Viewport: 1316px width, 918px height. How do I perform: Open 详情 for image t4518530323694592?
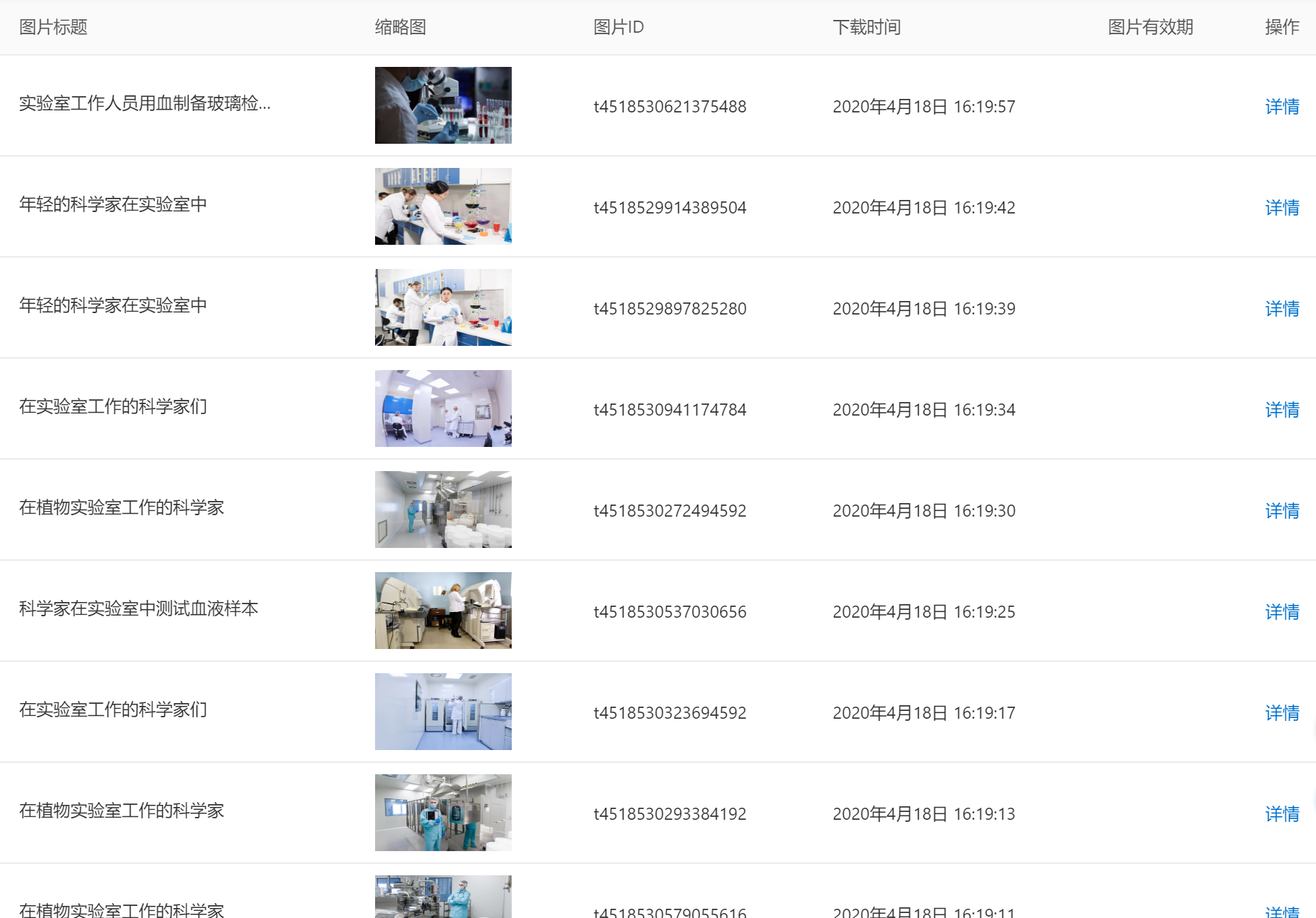pyautogui.click(x=1281, y=712)
